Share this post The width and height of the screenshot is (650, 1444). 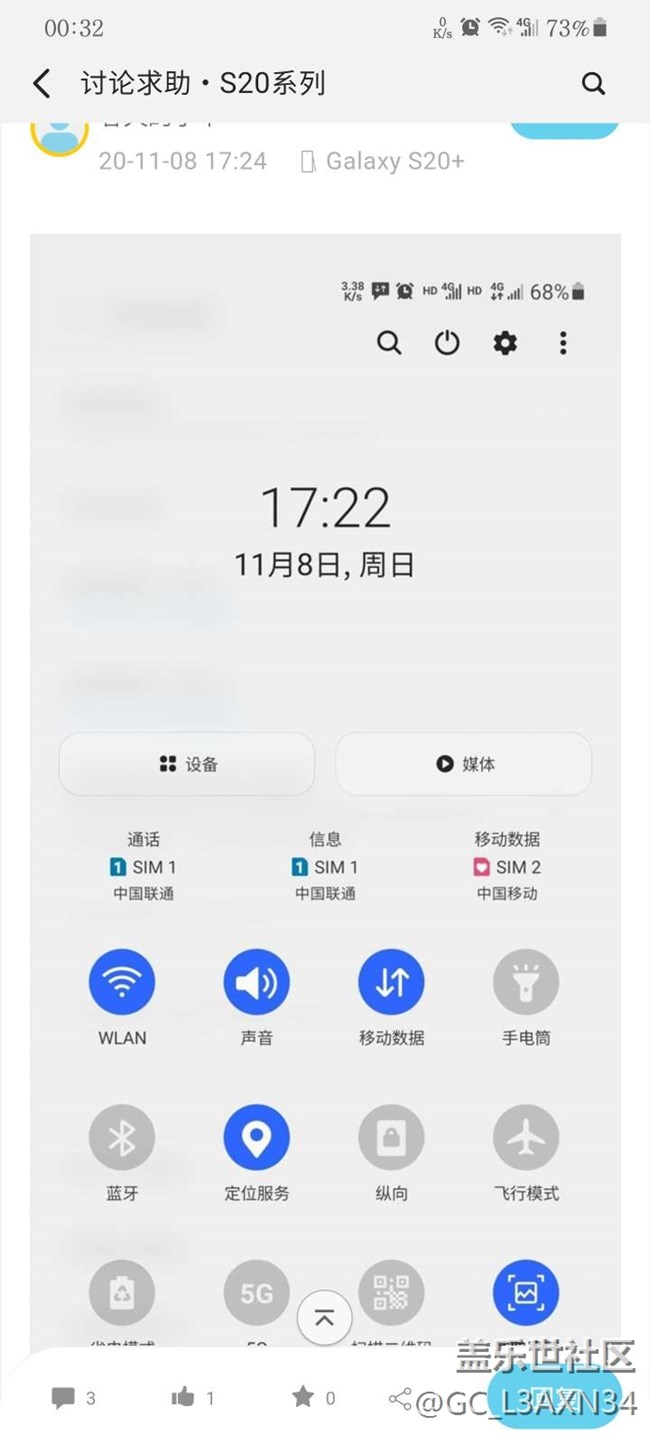click(401, 1398)
